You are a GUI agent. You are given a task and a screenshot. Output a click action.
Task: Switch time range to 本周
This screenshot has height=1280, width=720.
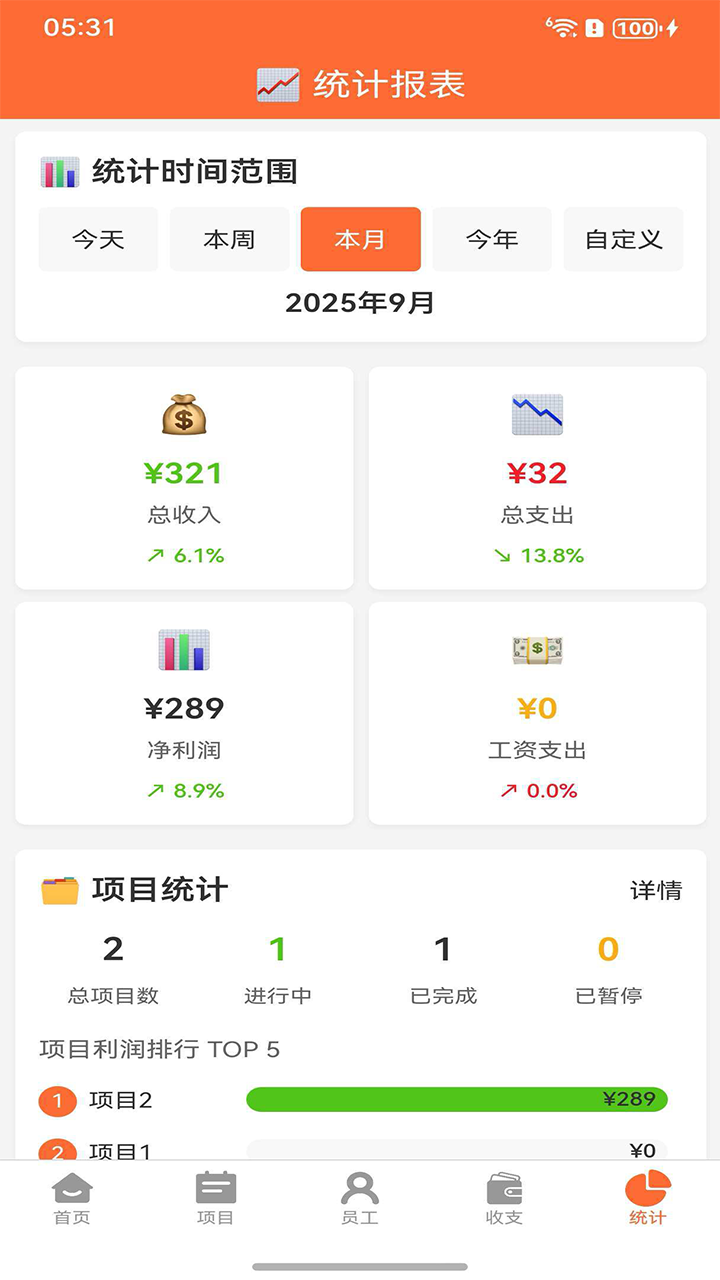[x=229, y=239]
